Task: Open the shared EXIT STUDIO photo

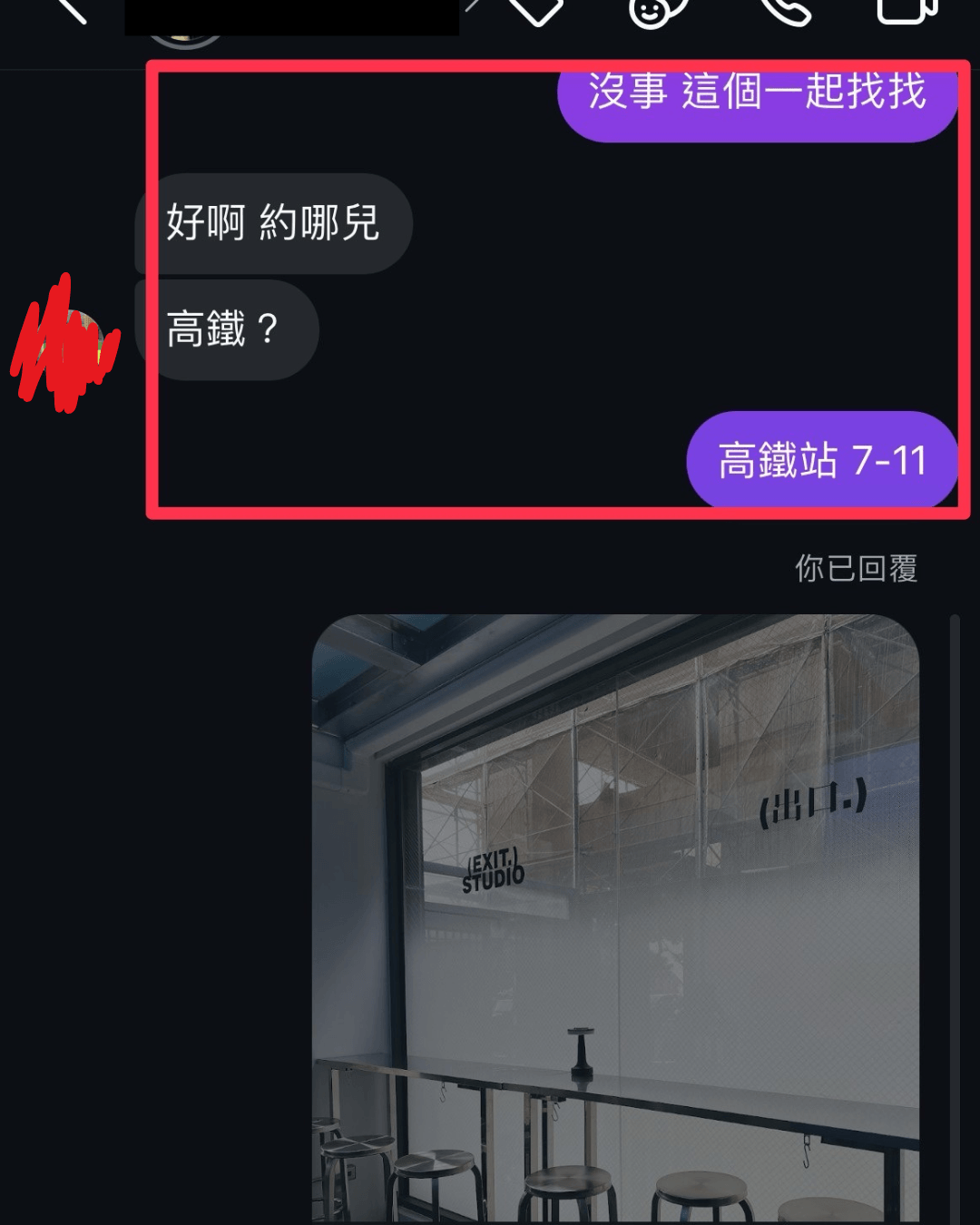Action: pos(615,916)
